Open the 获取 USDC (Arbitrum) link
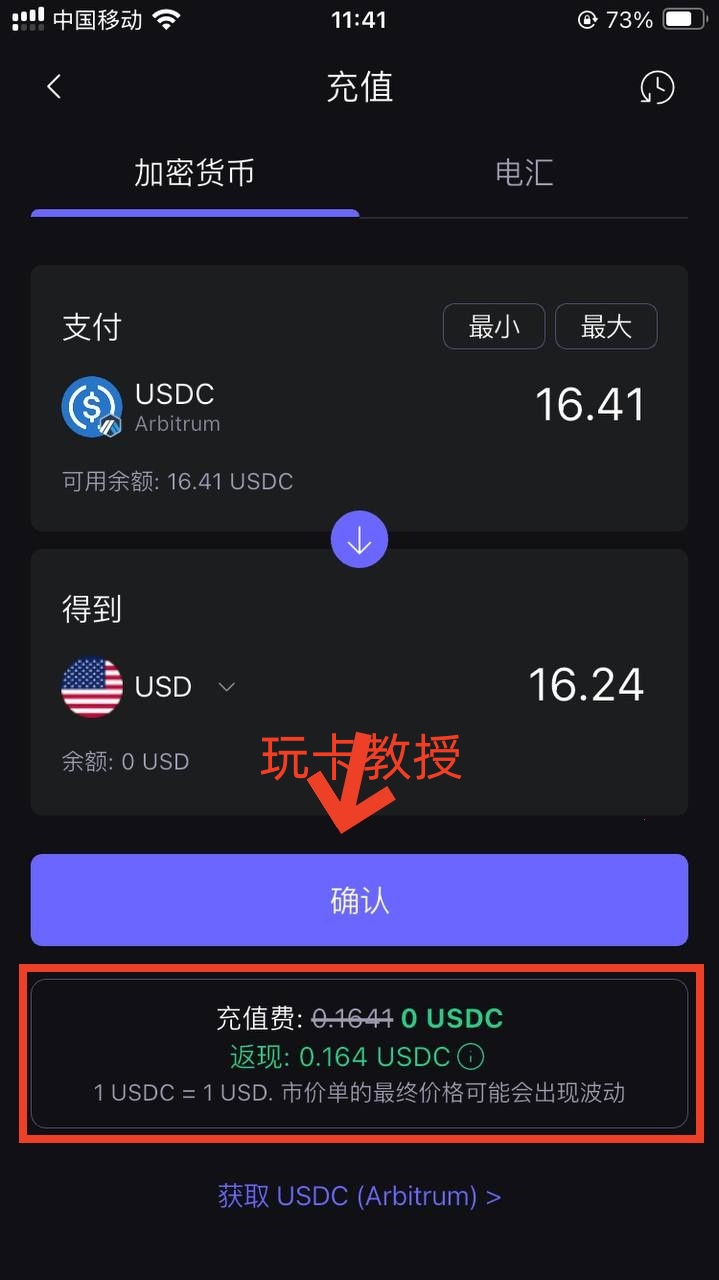Screen dimensions: 719x1280 [359, 1196]
